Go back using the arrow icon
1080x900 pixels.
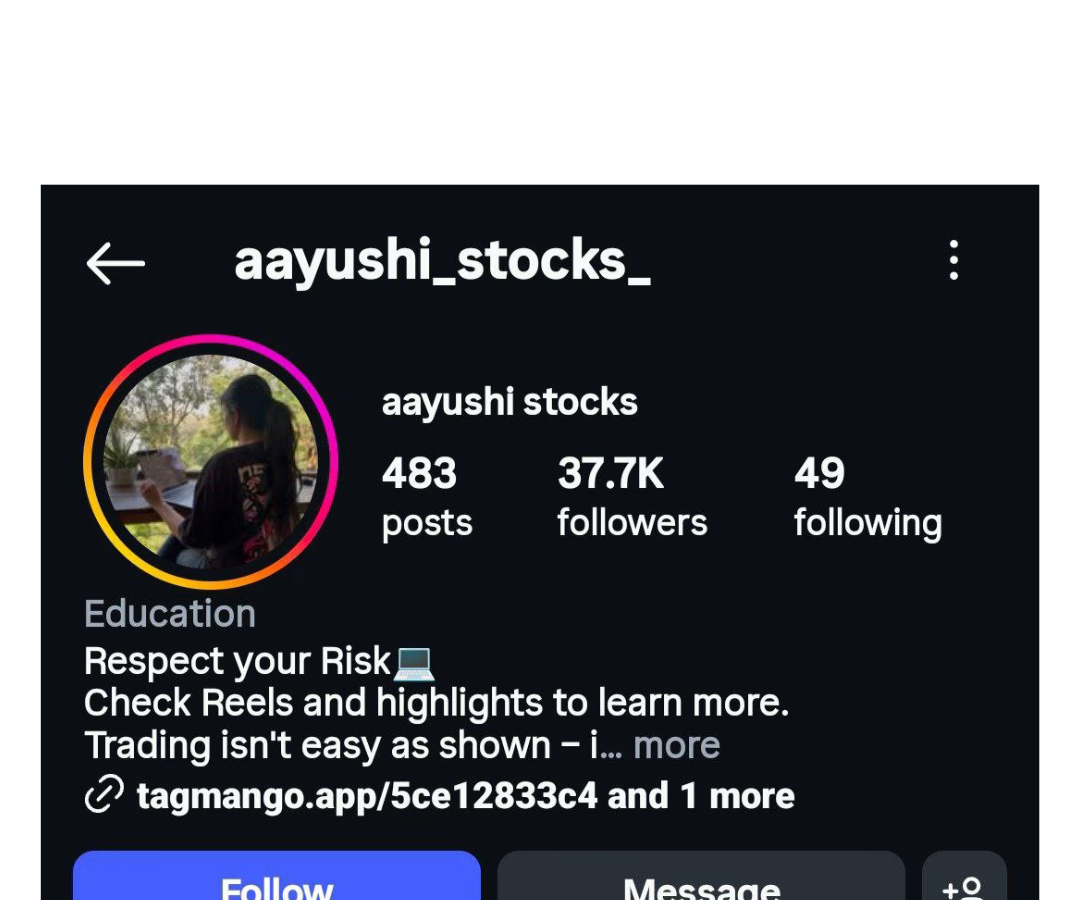click(x=116, y=264)
